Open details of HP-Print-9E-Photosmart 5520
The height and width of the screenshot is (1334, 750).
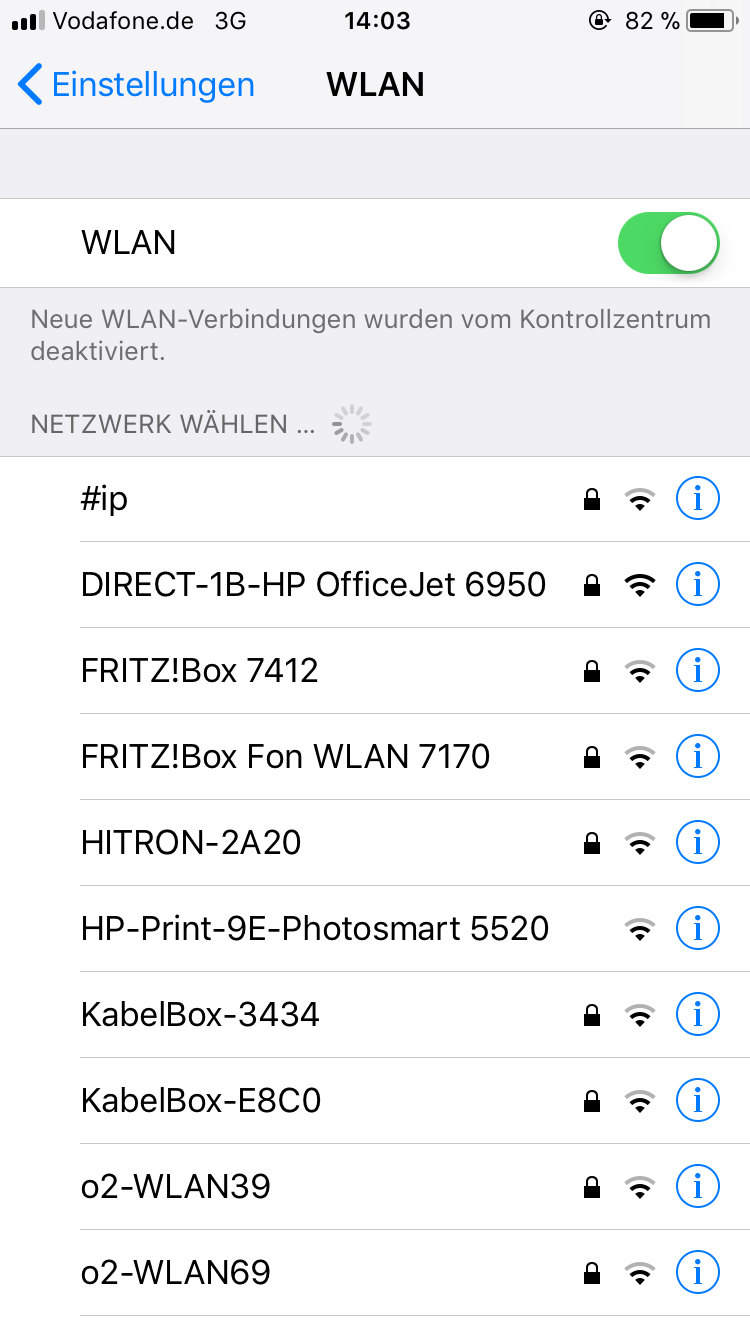point(698,929)
